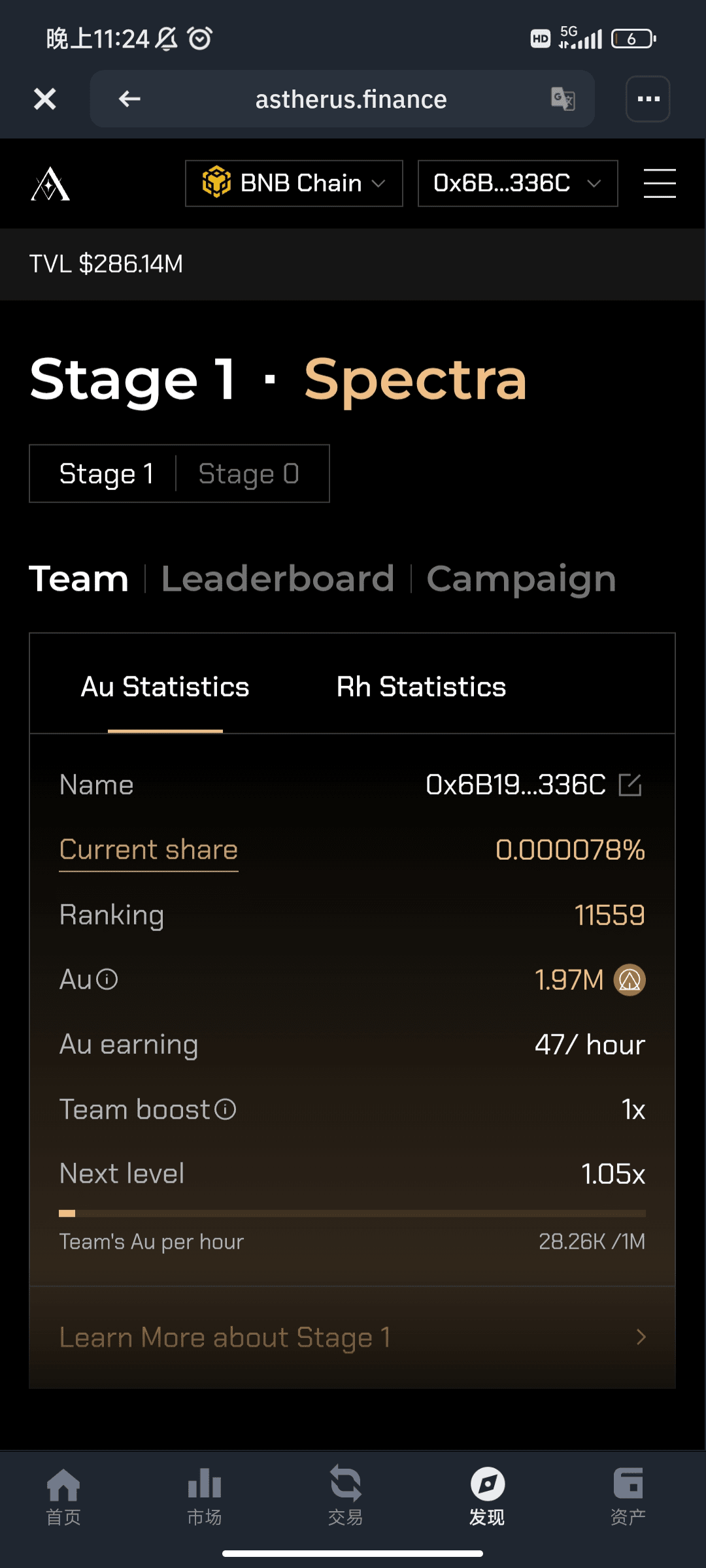Select the Au Statistics tab
This screenshot has height=1568, width=706.
coord(165,687)
